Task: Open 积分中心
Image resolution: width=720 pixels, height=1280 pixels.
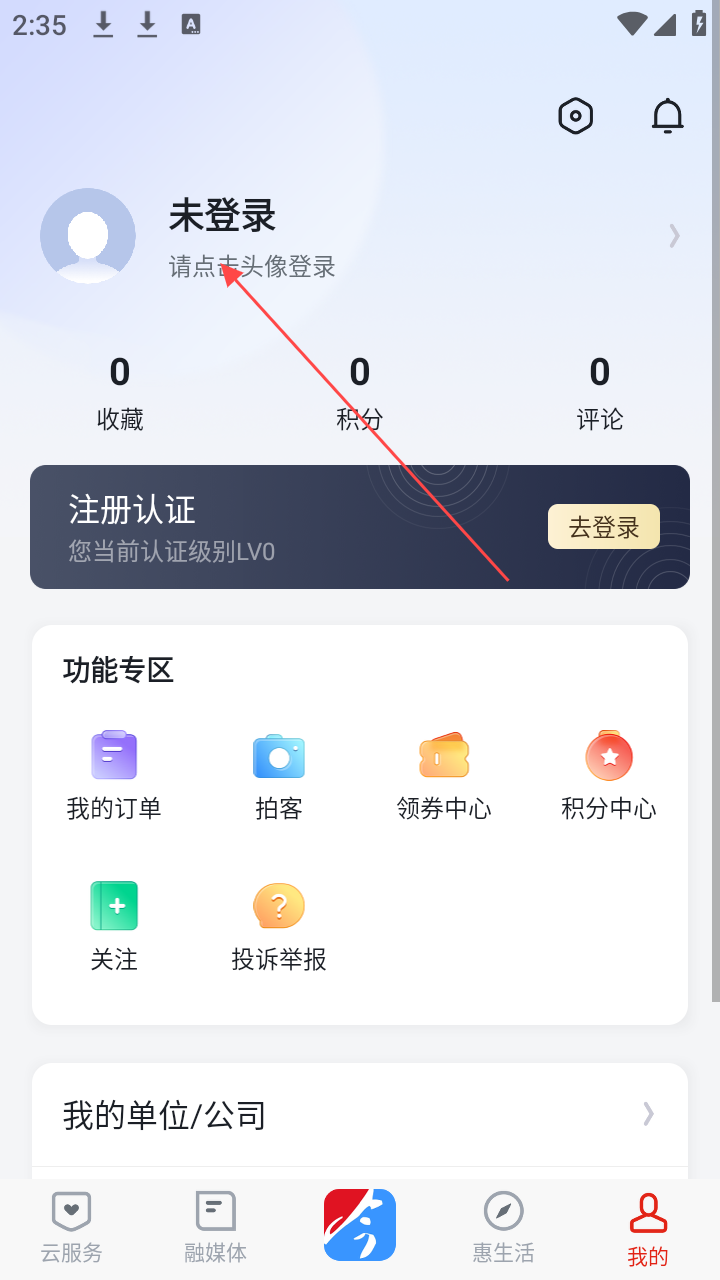Action: point(608,776)
